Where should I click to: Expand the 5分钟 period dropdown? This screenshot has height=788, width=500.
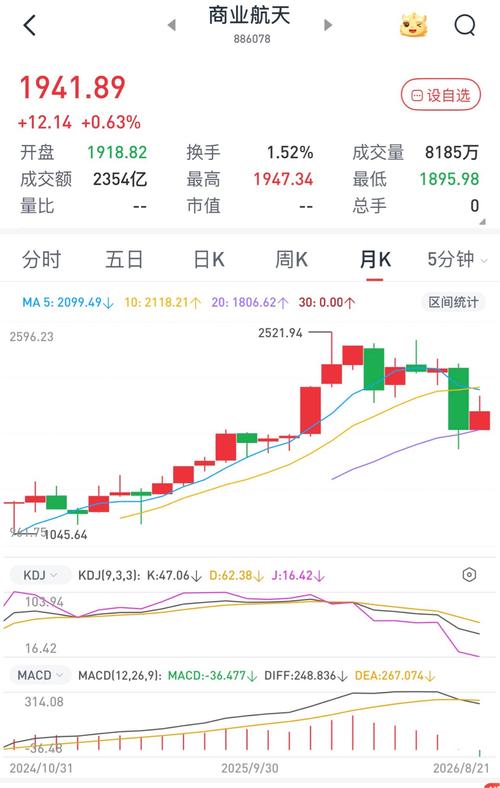tap(457, 259)
